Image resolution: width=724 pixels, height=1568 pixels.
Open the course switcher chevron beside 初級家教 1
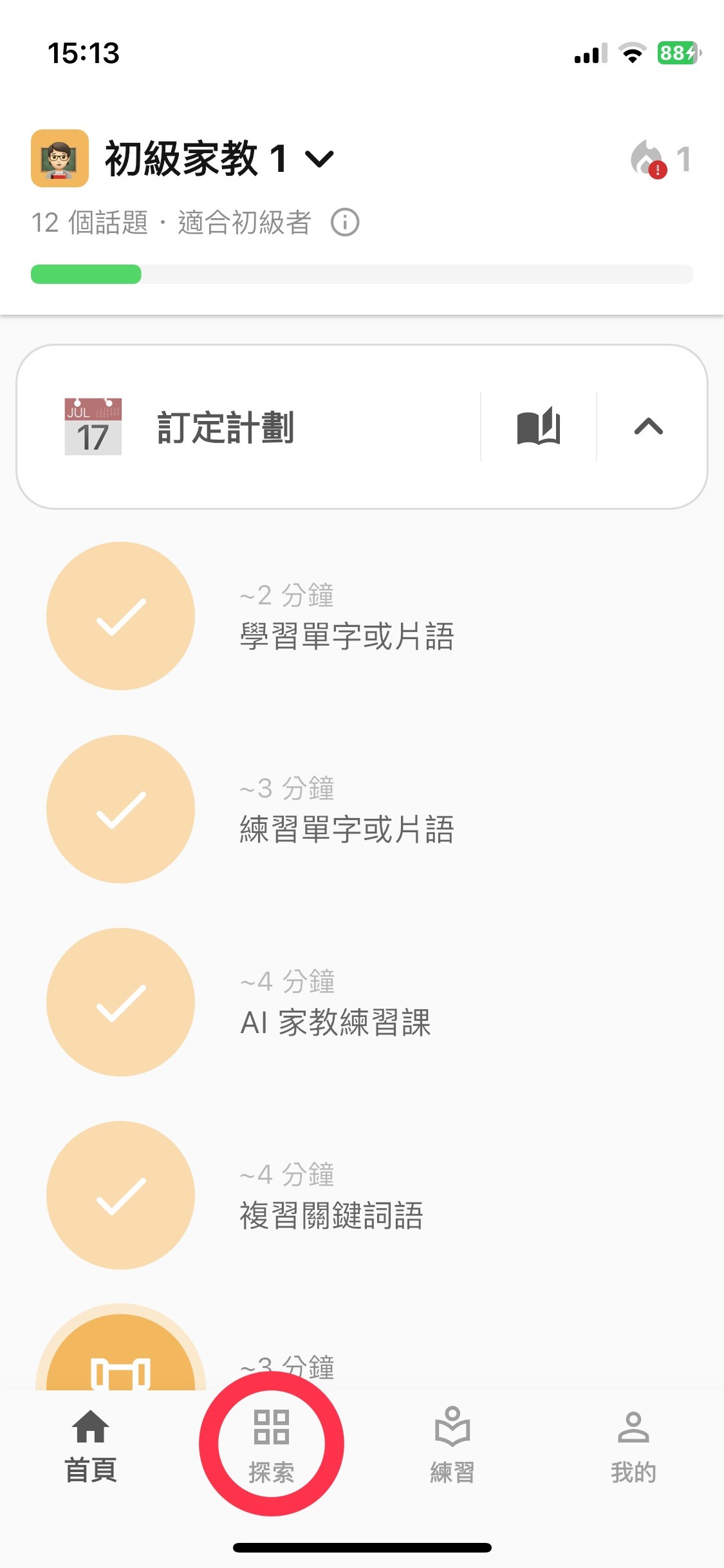click(320, 160)
